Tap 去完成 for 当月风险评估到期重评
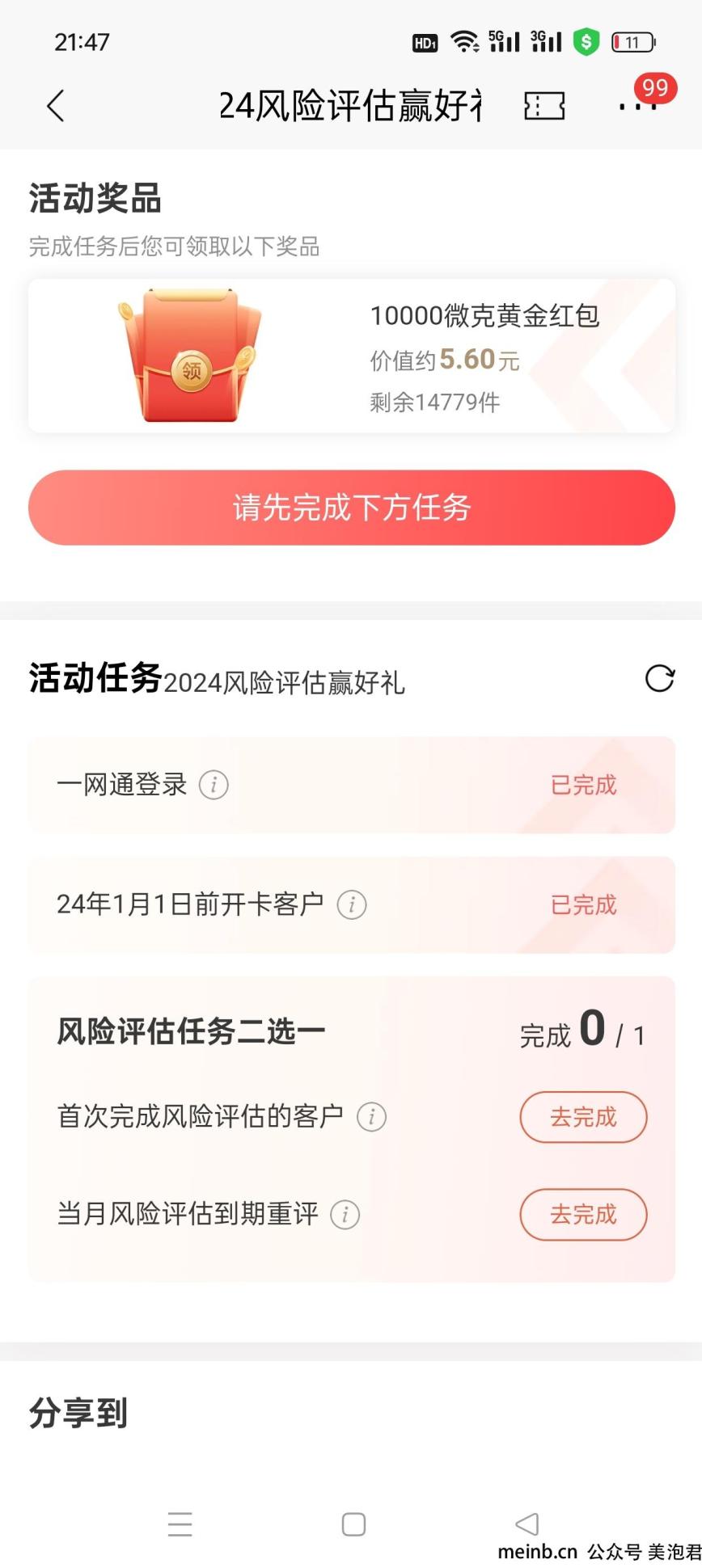Image resolution: width=702 pixels, height=1568 pixels. click(583, 1214)
